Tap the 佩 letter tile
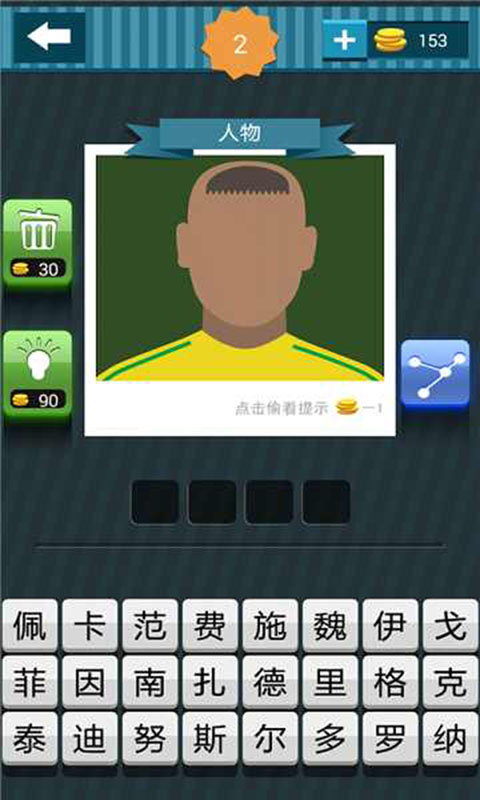This screenshot has width=480, height=800. click(x=30, y=626)
